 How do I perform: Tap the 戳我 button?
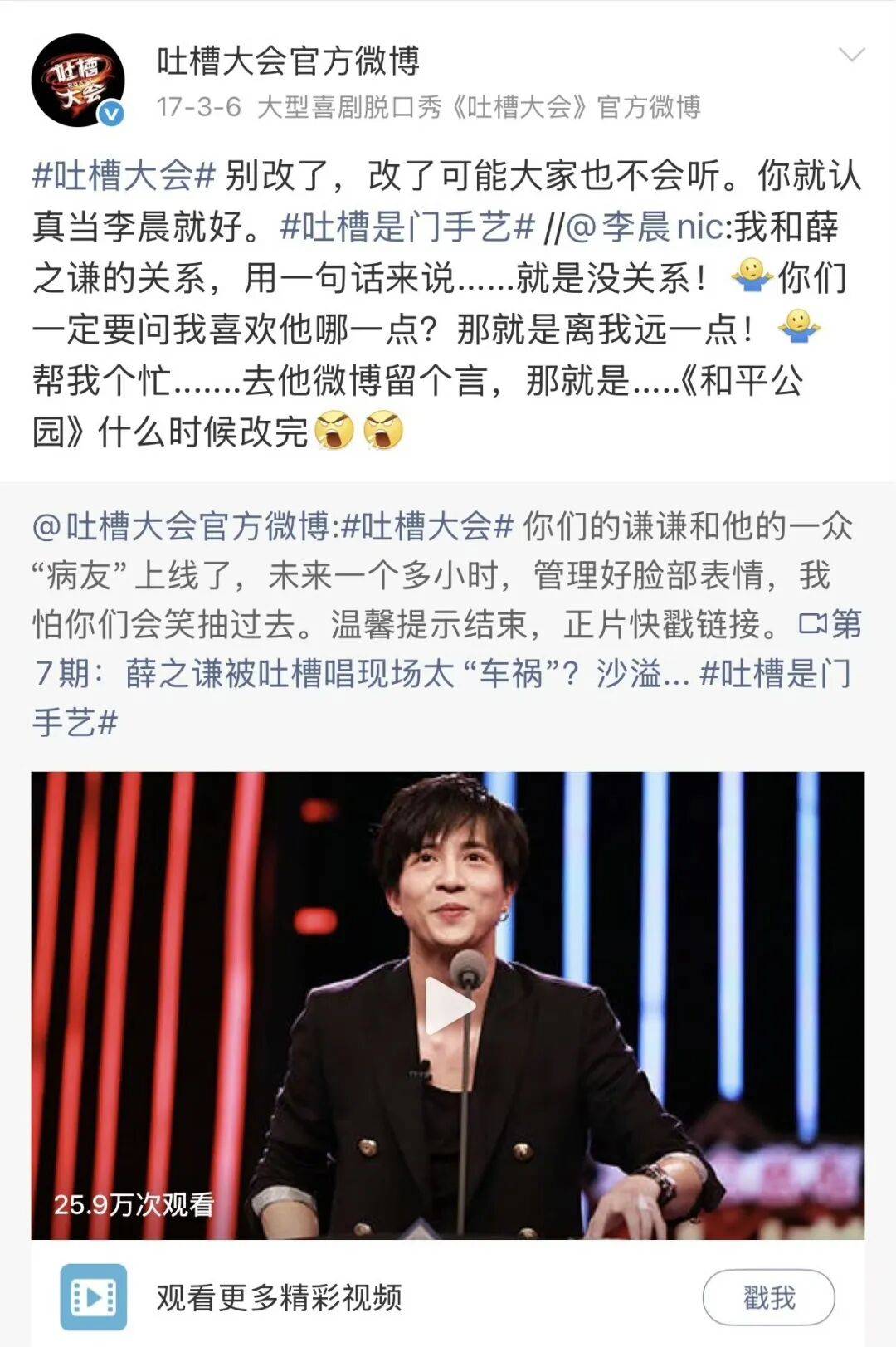768,1297
